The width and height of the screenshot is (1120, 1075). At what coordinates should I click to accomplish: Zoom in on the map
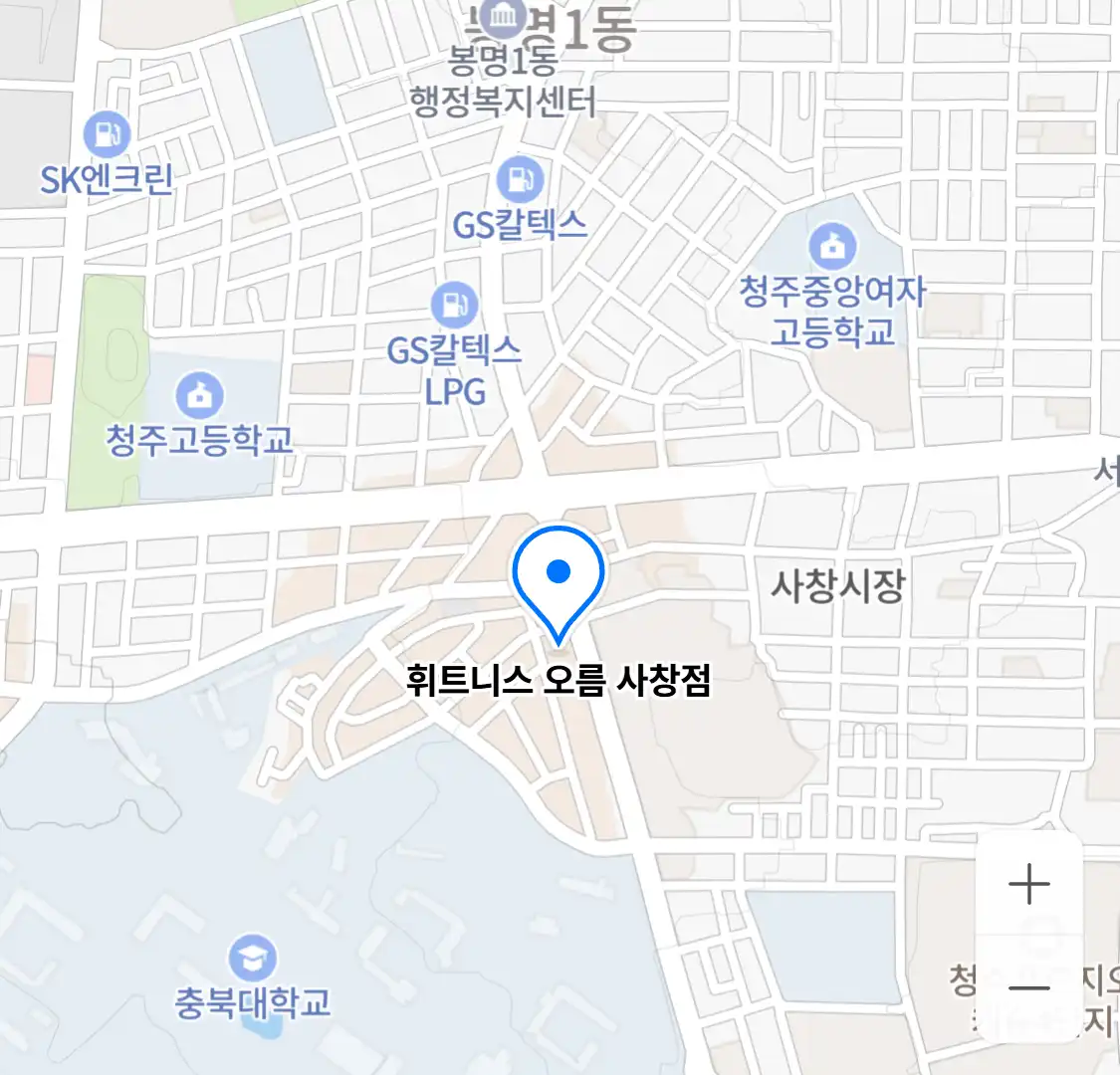click(x=1028, y=884)
